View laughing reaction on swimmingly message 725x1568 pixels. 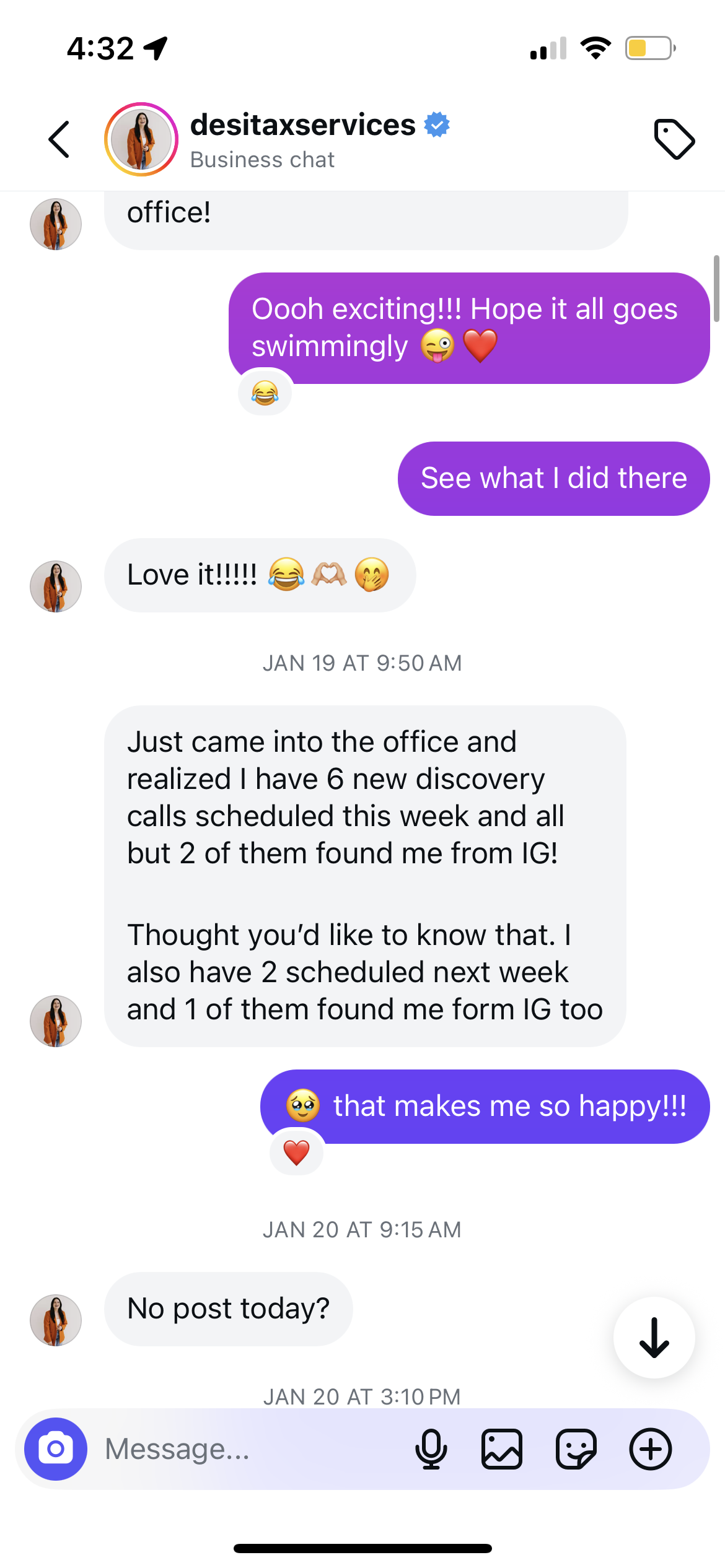tap(265, 393)
